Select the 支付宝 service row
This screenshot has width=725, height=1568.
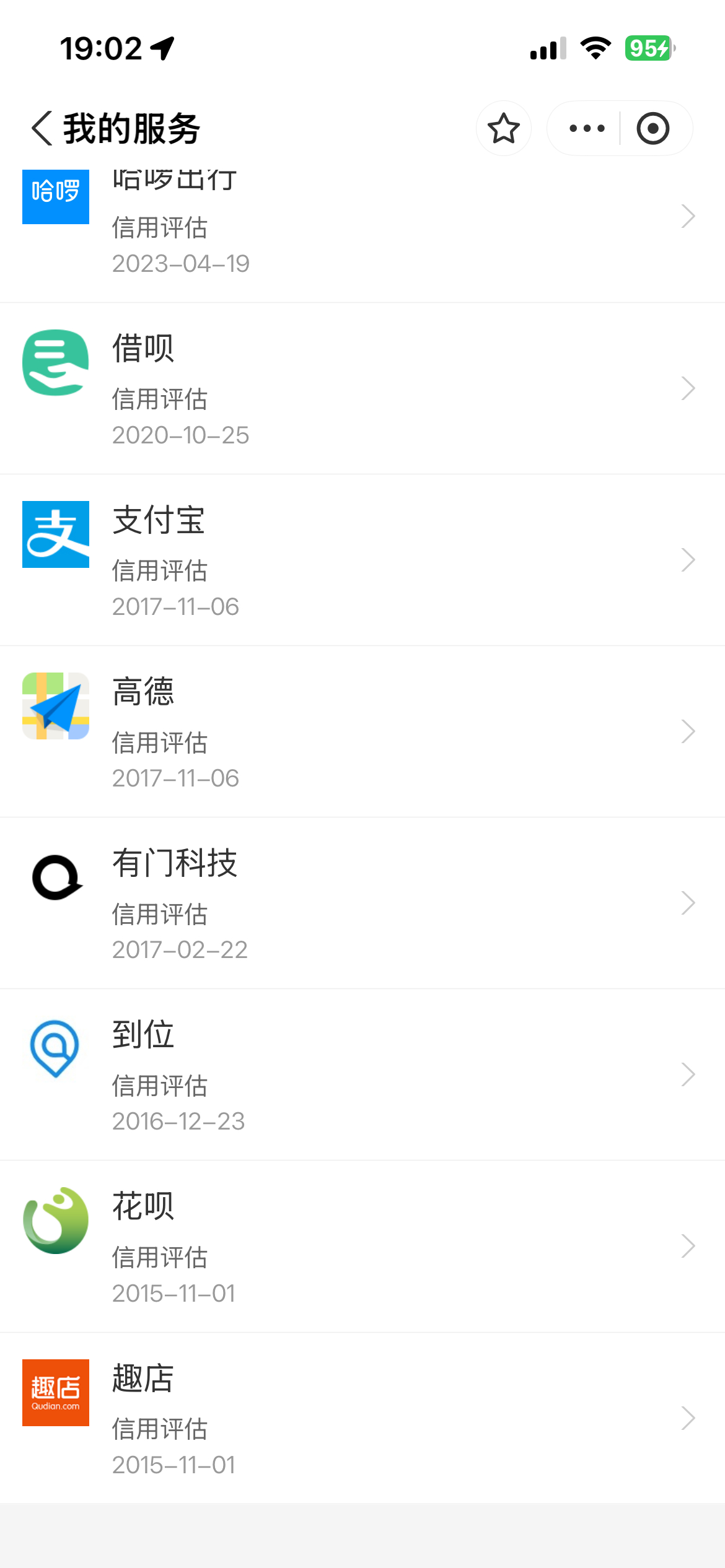tap(362, 560)
